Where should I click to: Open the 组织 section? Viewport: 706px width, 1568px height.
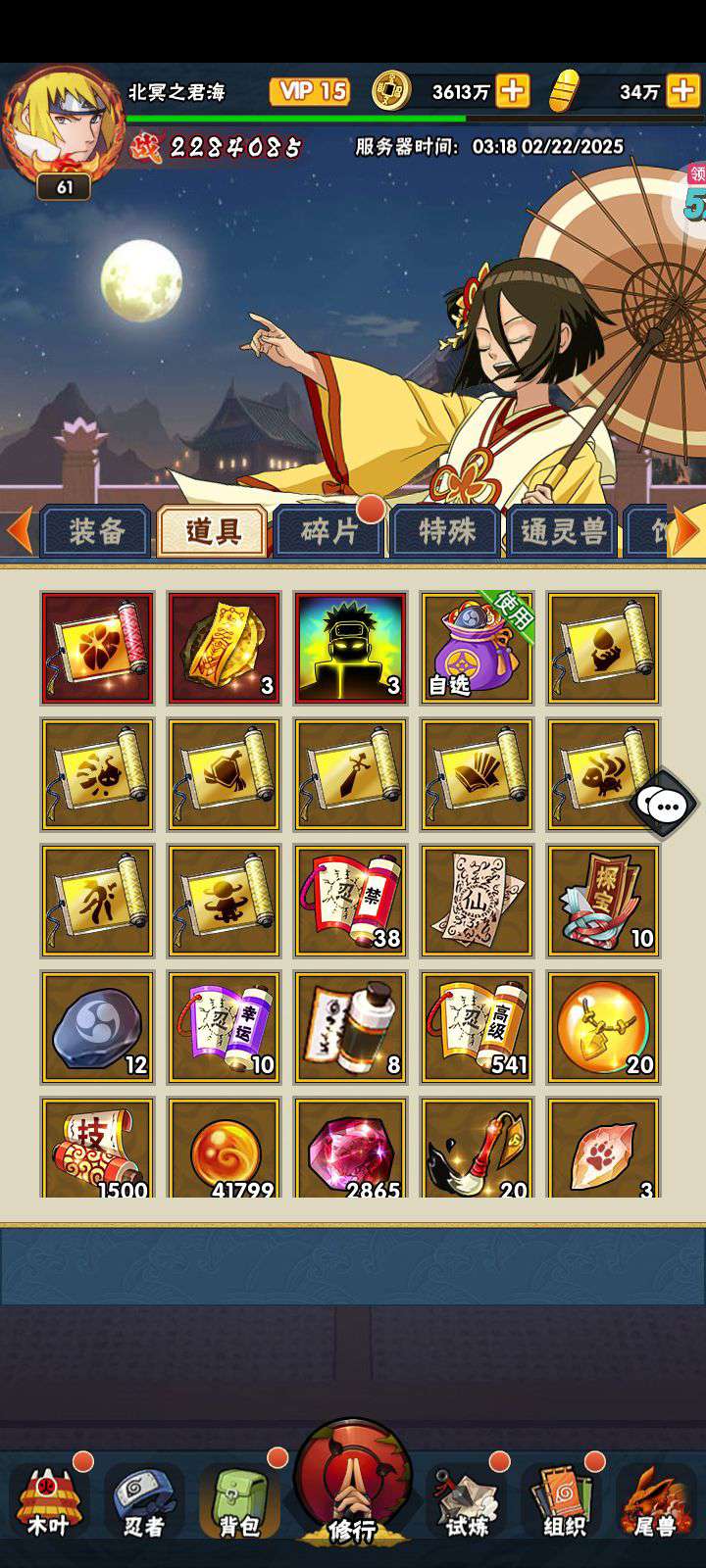tap(563, 1501)
